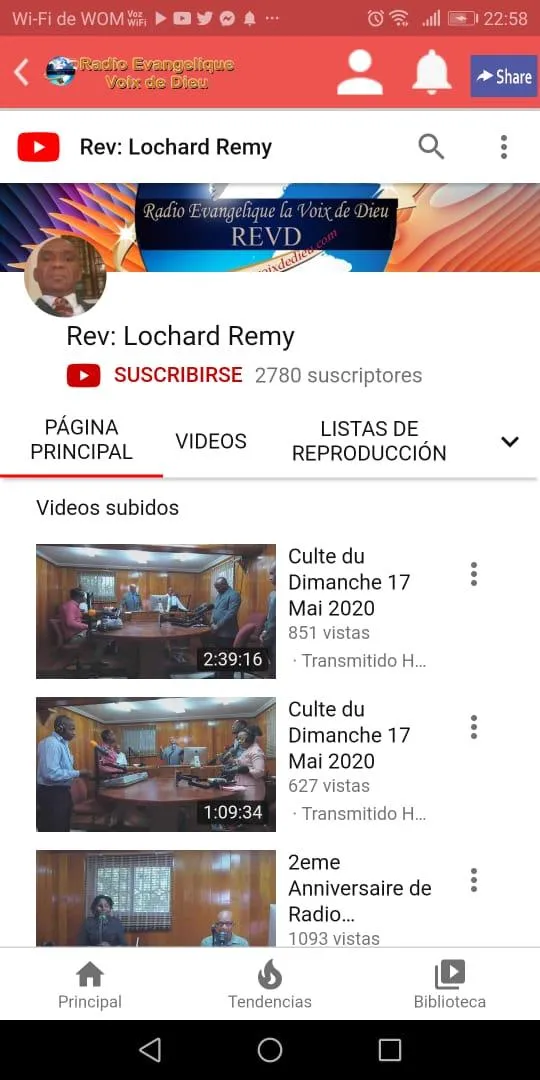Tap the back arrow in the red header
The image size is (540, 1080).
(x=21, y=72)
